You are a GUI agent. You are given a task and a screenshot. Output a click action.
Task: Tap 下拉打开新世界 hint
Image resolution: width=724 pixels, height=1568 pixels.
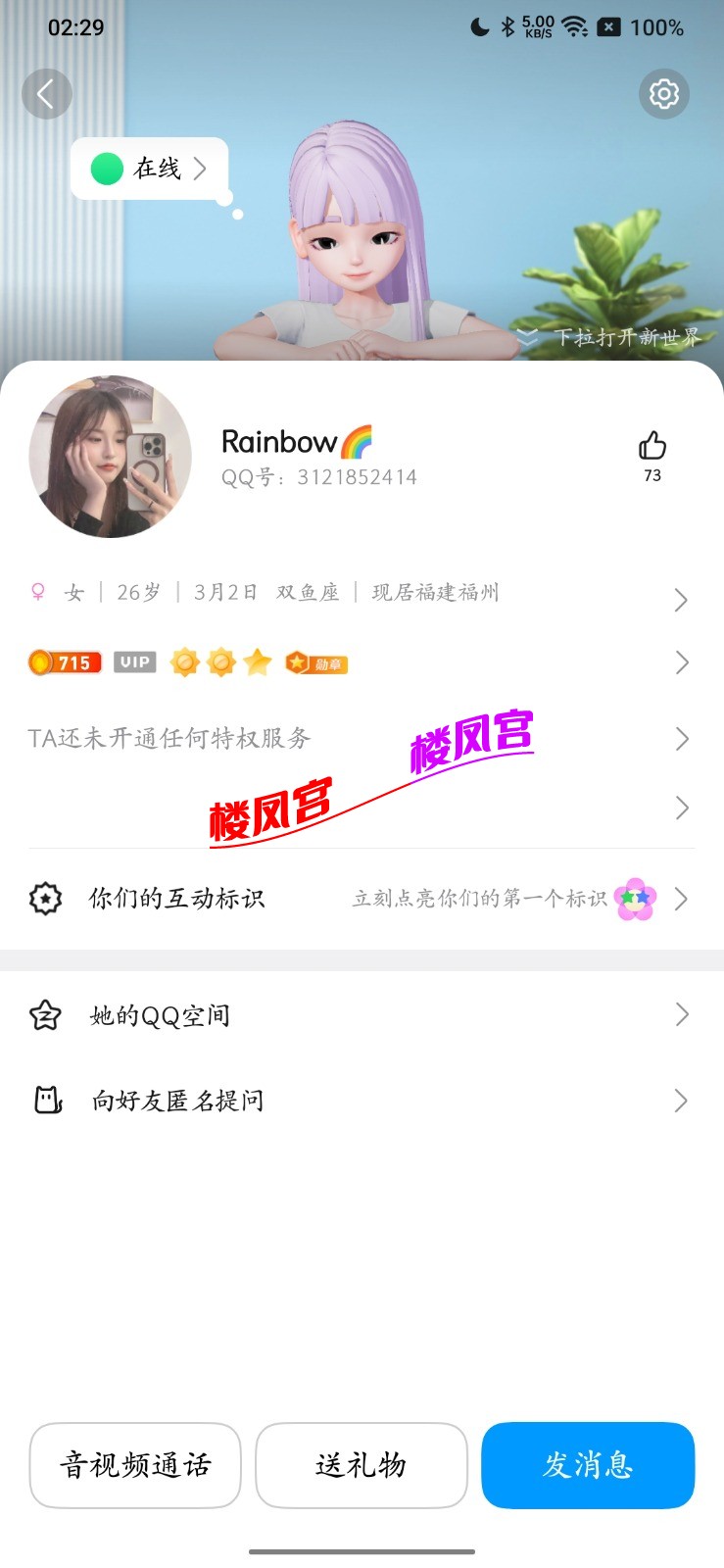[x=612, y=338]
